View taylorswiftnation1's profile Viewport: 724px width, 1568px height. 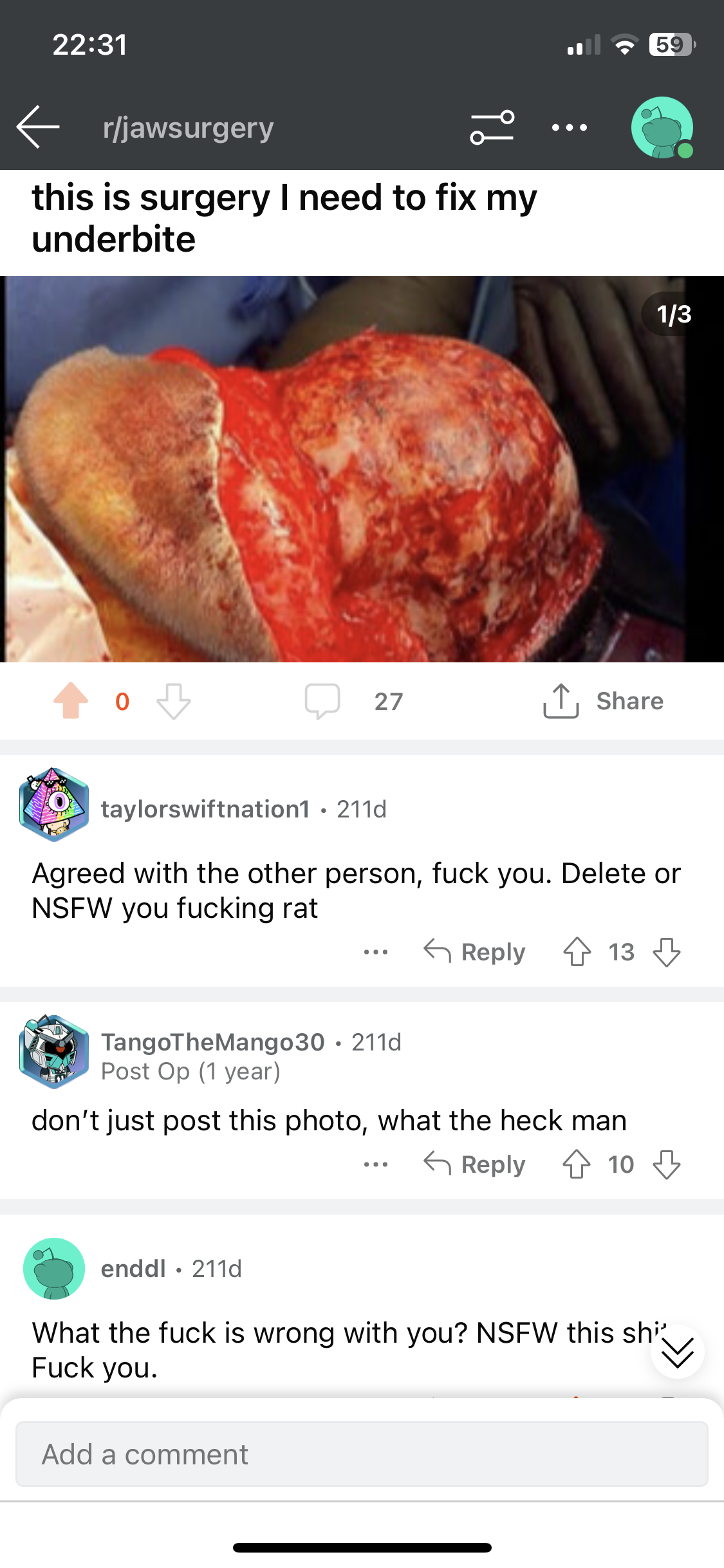point(205,809)
